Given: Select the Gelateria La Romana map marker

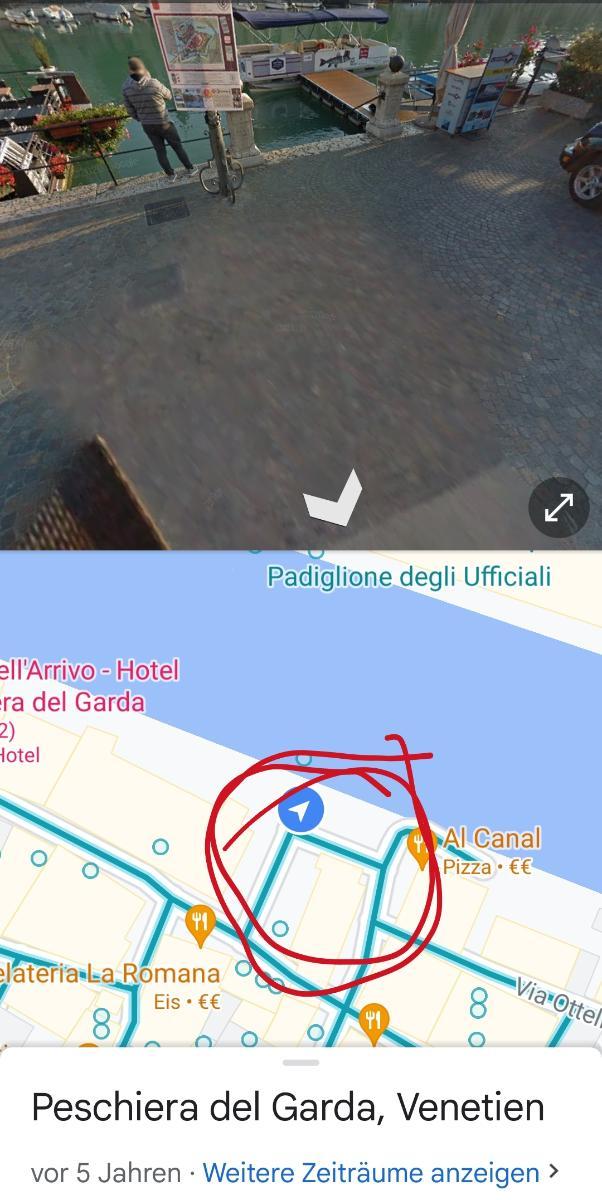Looking at the screenshot, I should [200, 925].
